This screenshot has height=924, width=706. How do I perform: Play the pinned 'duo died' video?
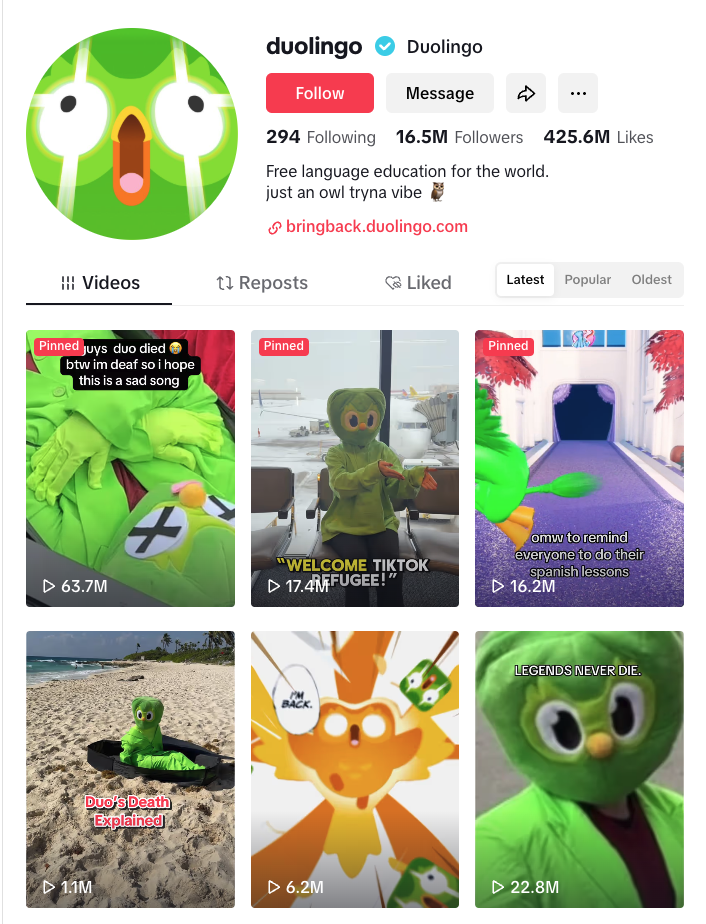click(130, 468)
